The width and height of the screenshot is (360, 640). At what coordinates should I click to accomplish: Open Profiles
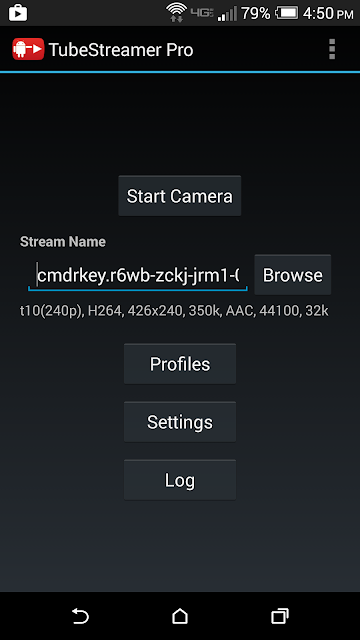180,364
